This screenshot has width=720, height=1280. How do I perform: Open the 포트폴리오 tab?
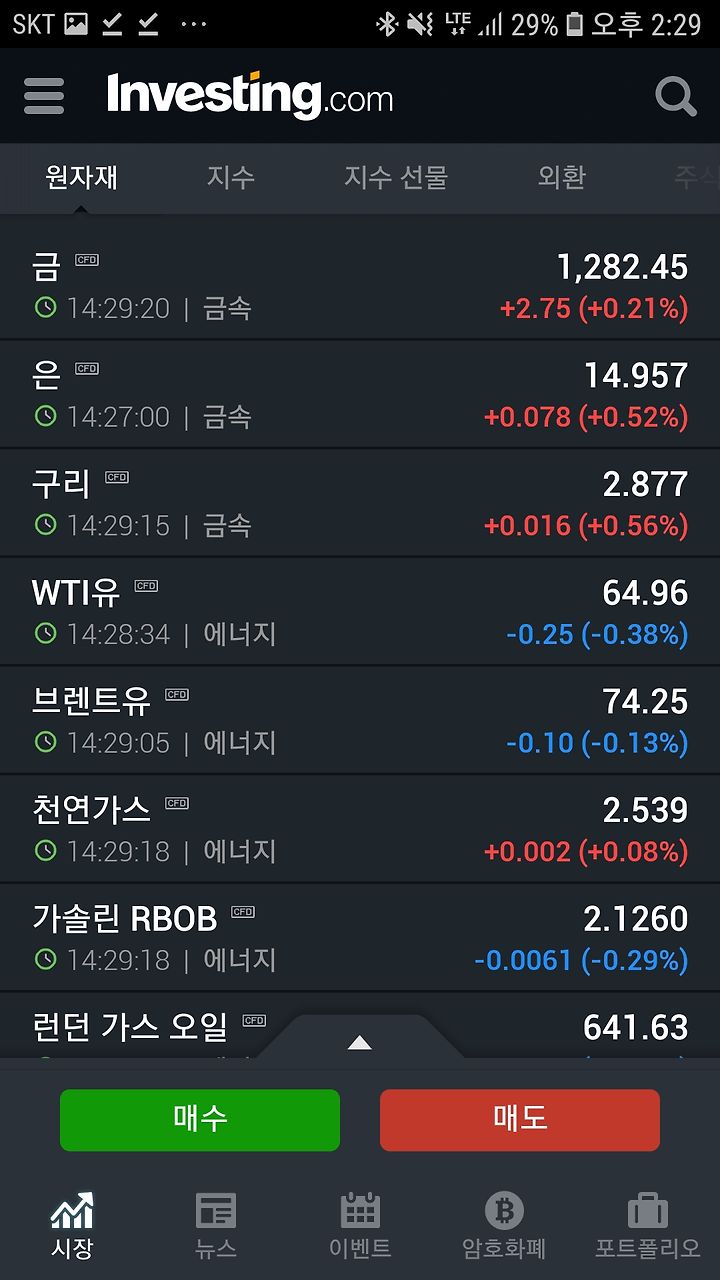(x=648, y=1225)
